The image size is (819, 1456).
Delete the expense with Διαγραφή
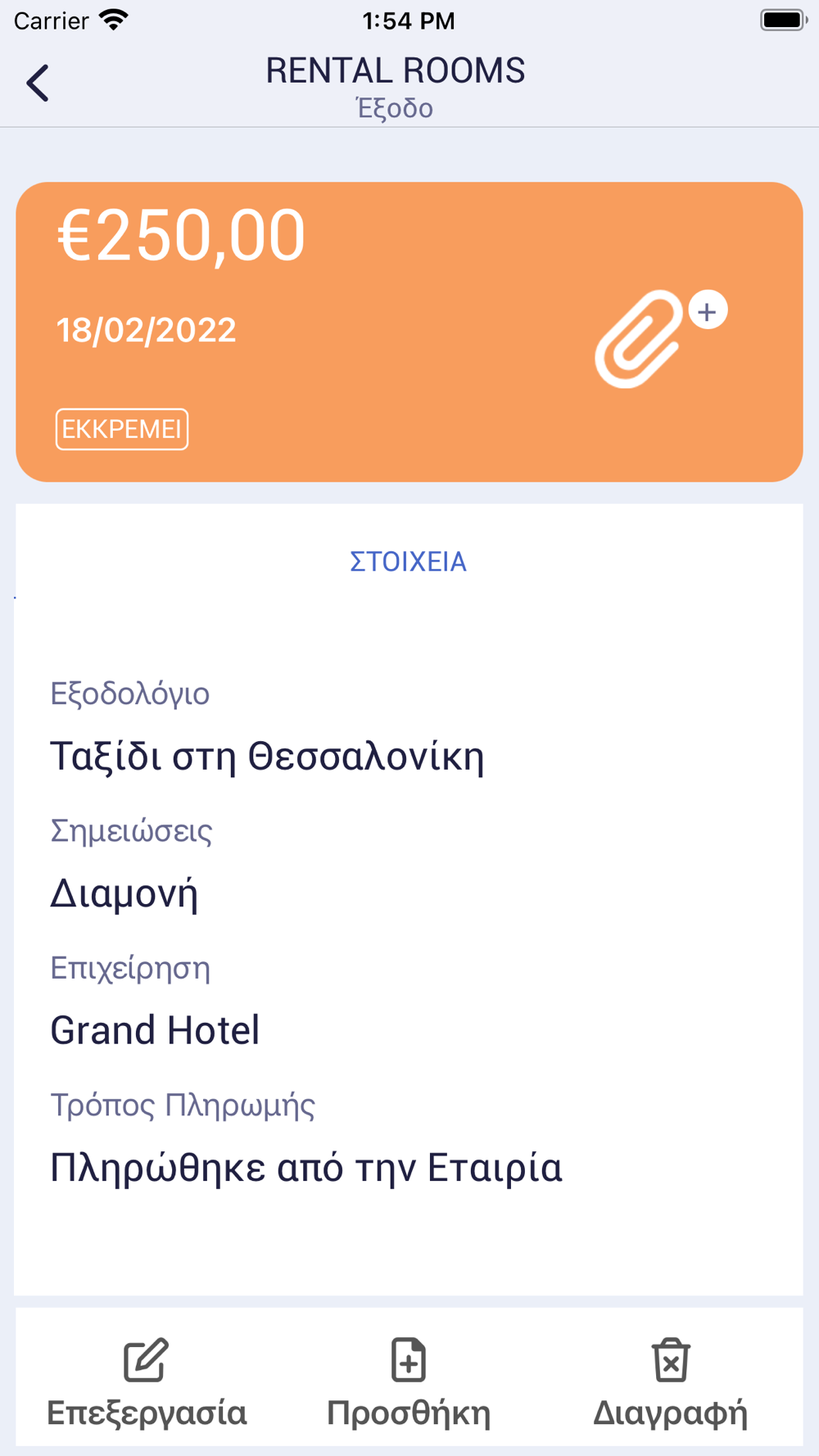click(670, 1381)
